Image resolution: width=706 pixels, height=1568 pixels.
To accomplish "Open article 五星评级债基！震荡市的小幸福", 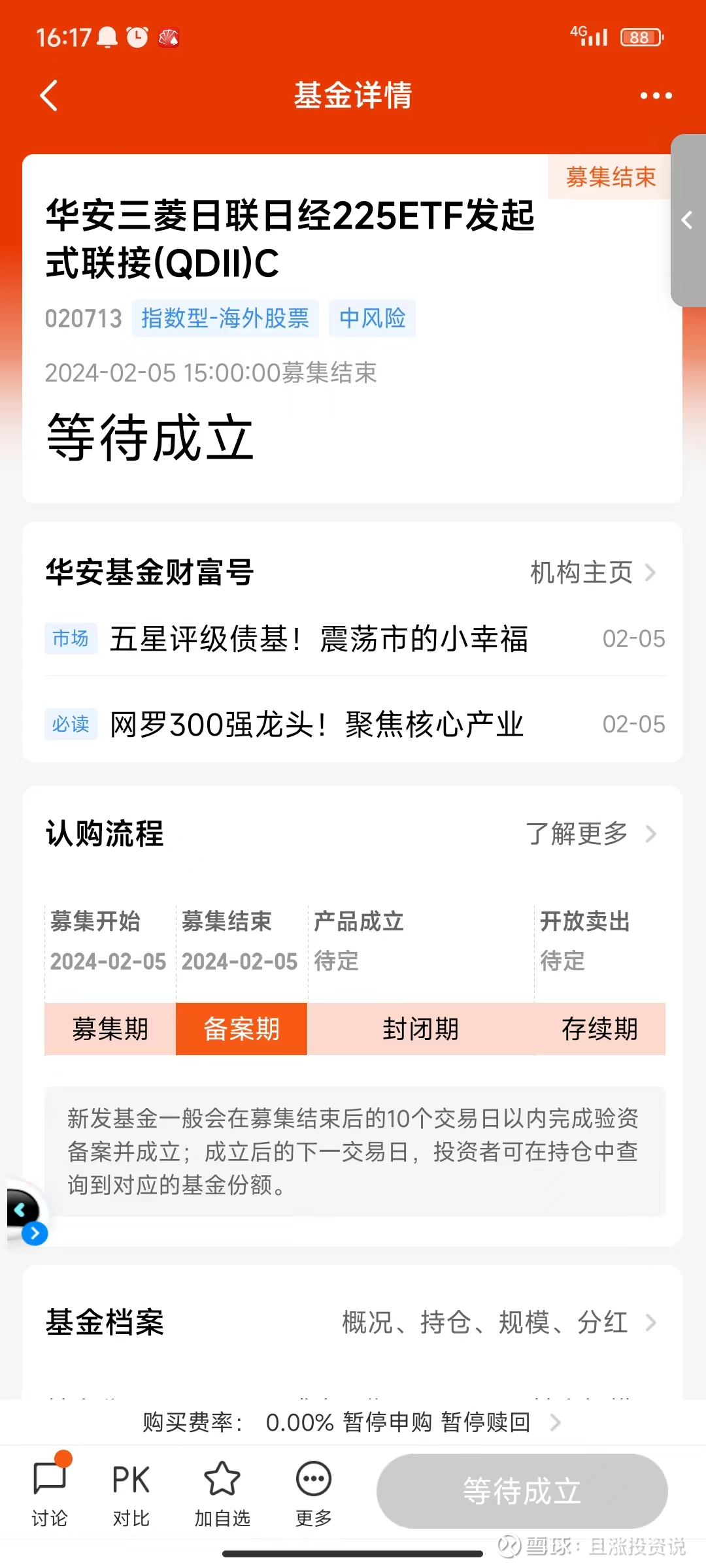I will point(320,639).
